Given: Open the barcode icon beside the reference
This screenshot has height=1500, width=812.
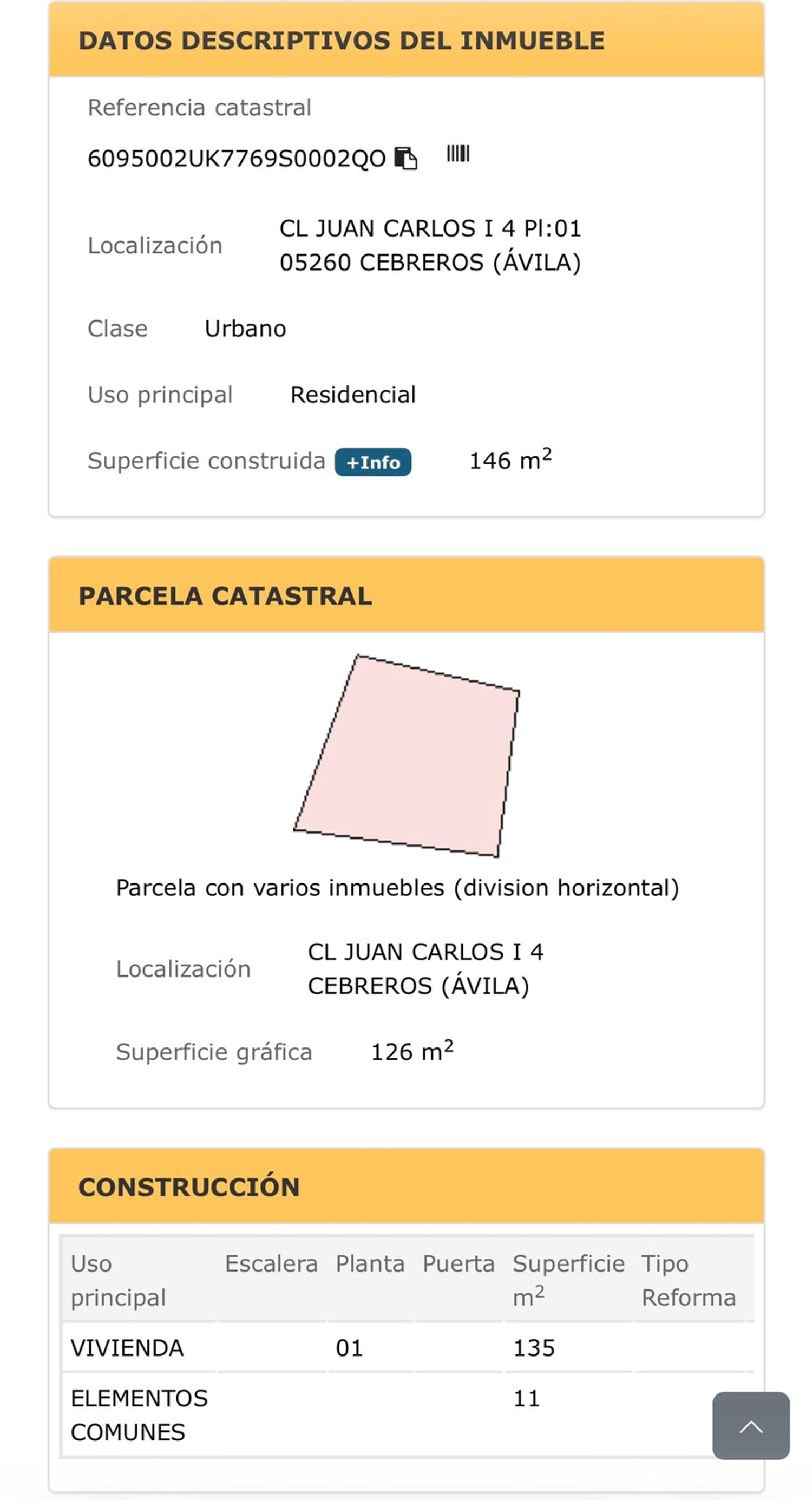Looking at the screenshot, I should coord(458,154).
